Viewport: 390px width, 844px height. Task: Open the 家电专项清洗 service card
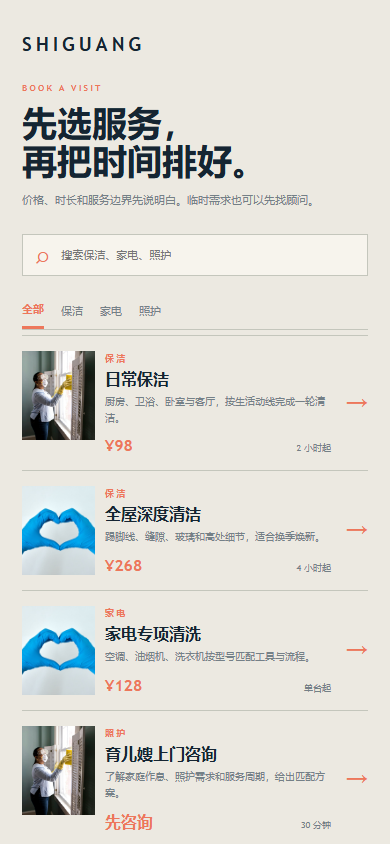(x=195, y=650)
